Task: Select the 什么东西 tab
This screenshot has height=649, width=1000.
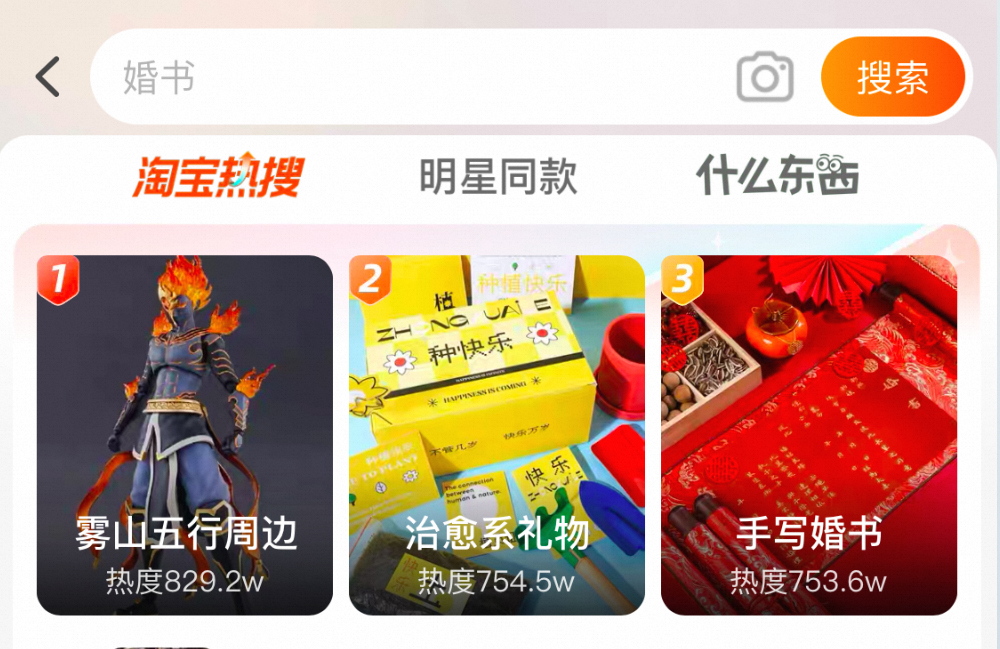Action: click(x=778, y=177)
